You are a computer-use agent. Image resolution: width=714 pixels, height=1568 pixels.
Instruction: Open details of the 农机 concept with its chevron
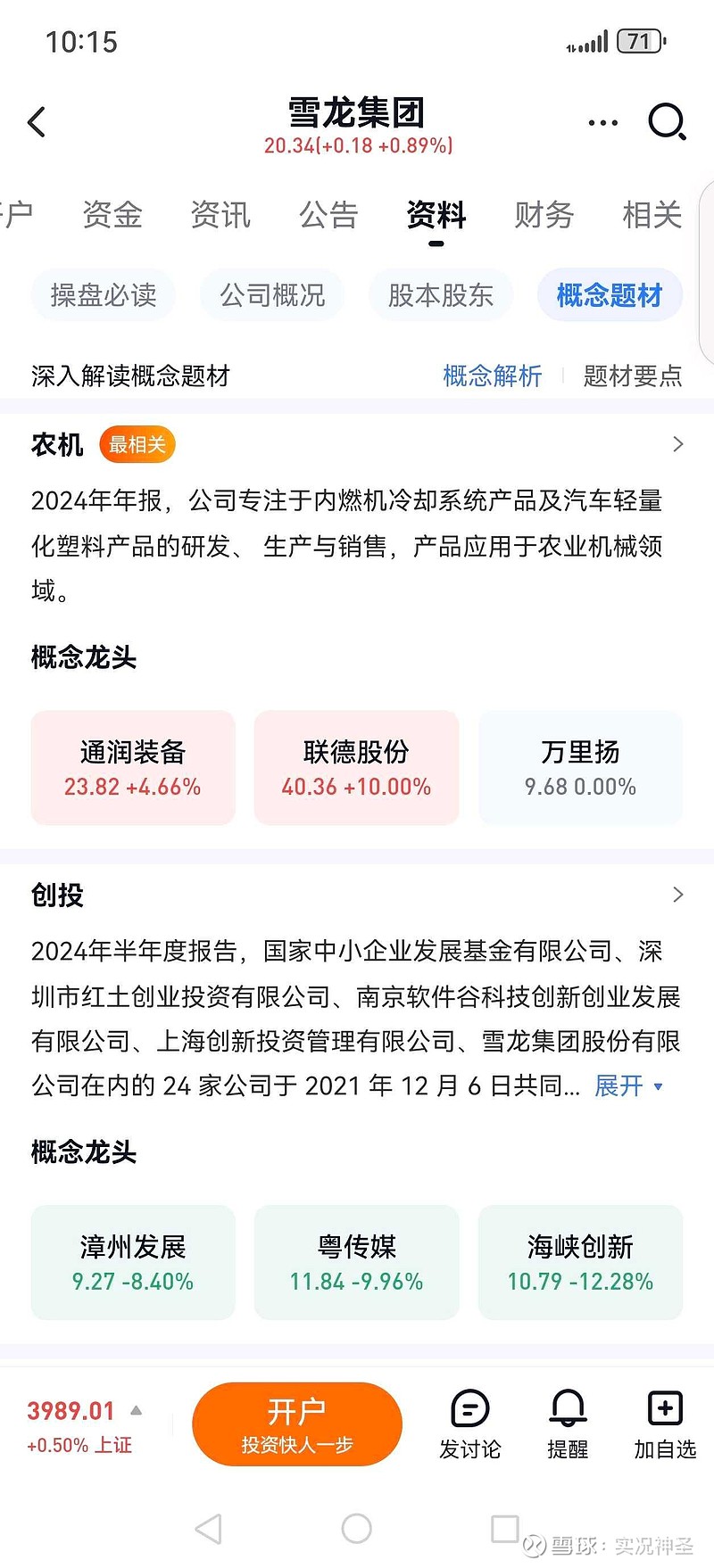[x=677, y=443]
